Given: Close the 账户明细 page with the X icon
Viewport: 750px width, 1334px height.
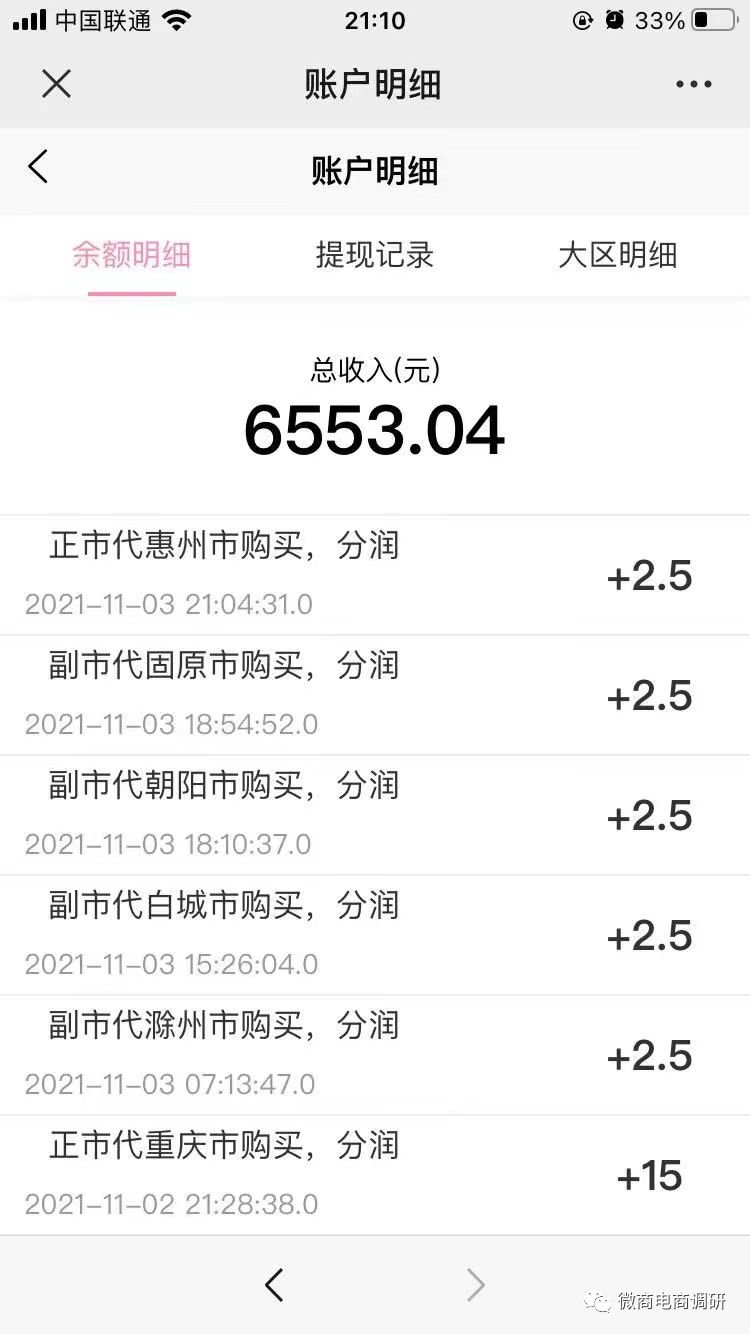Looking at the screenshot, I should pos(56,84).
